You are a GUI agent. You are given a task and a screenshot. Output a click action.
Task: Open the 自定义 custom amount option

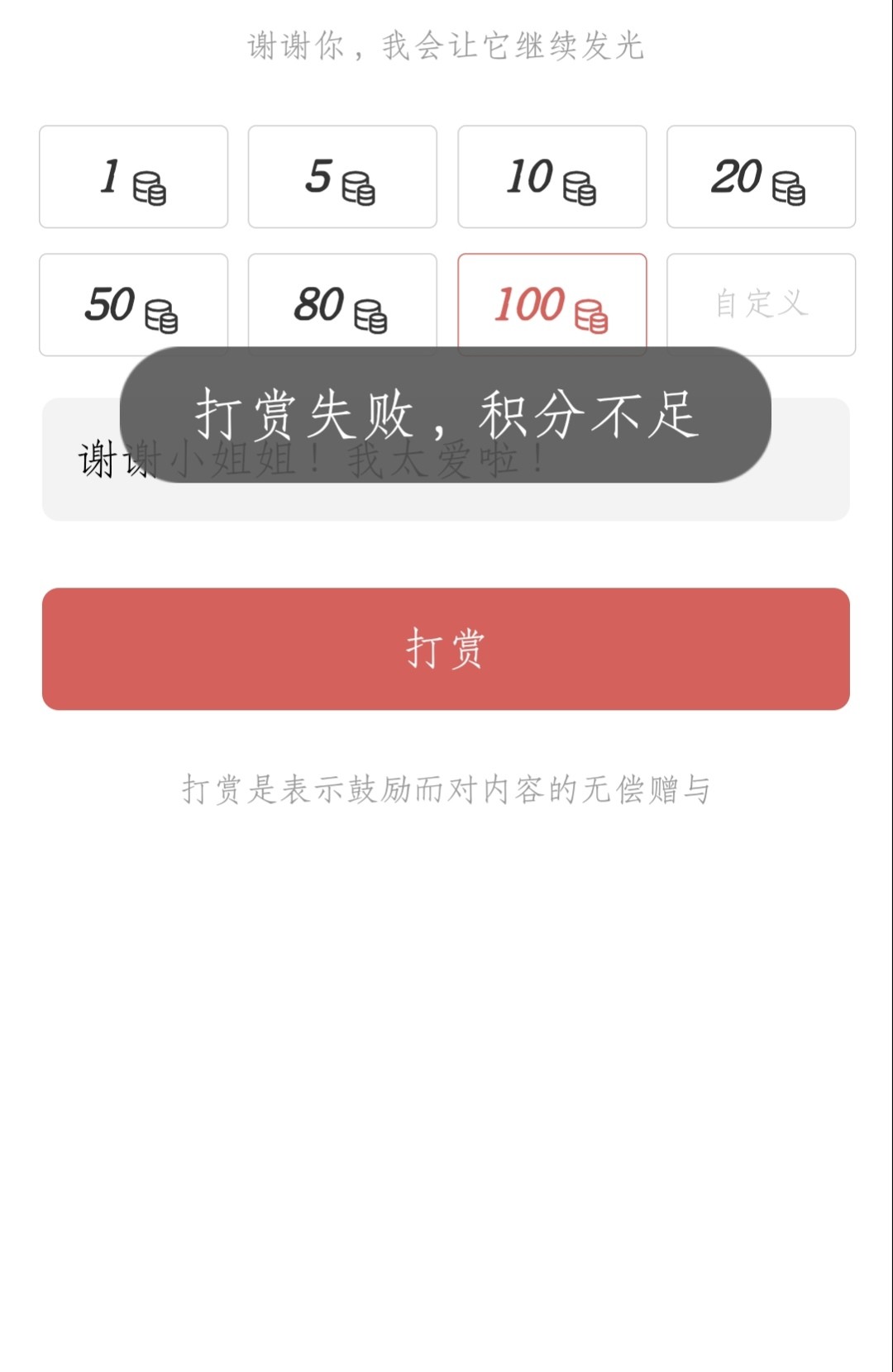coord(761,304)
